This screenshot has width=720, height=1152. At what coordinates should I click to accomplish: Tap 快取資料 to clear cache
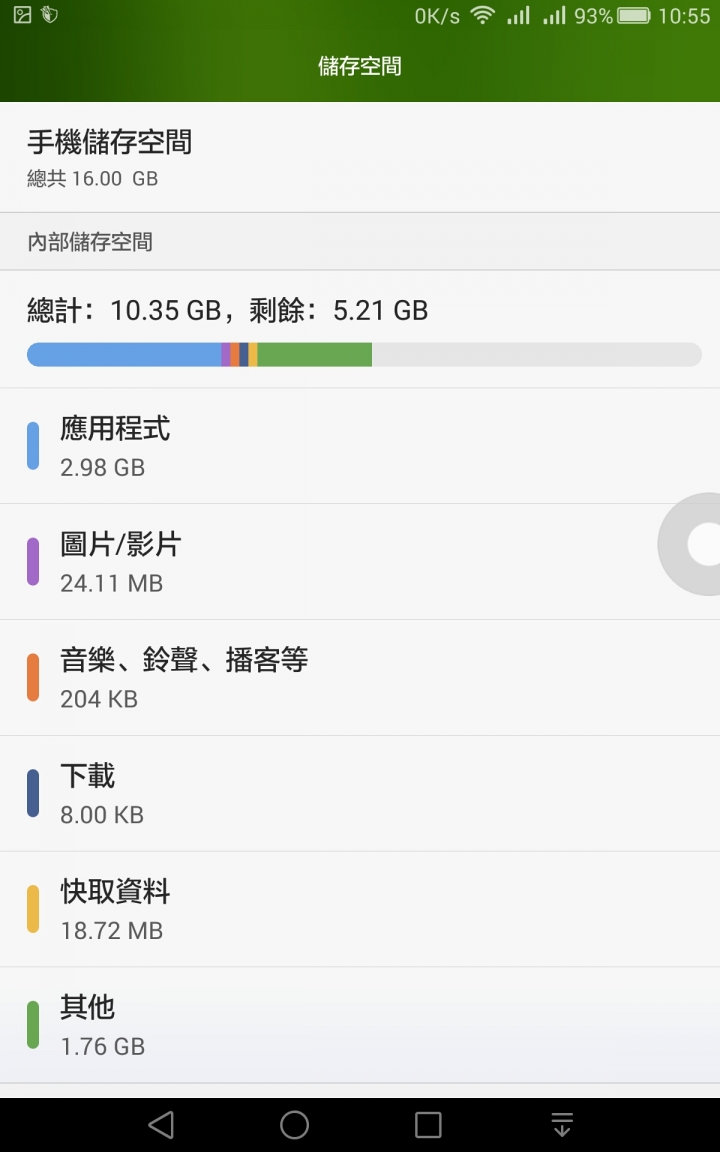(360, 910)
